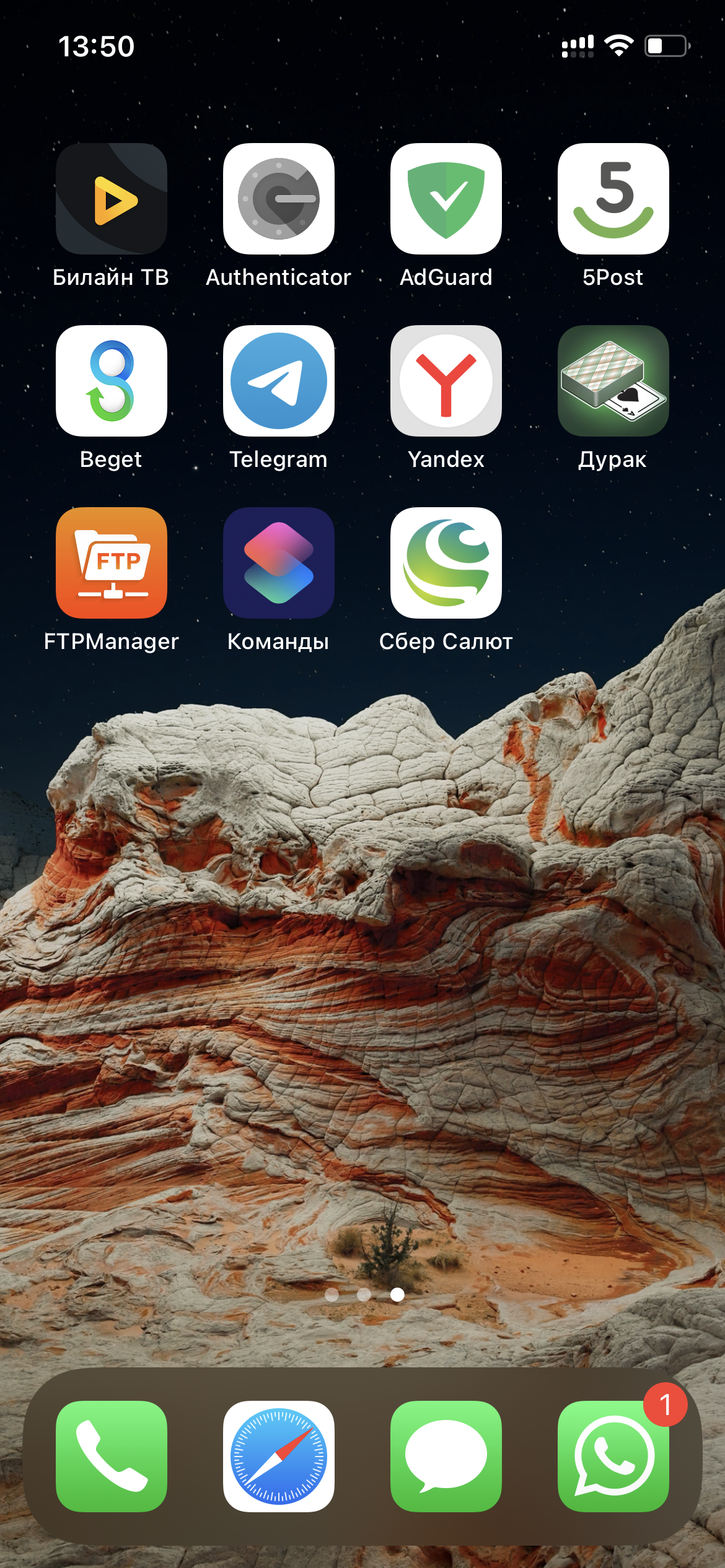This screenshot has height=1568, width=725.
Task: Start the Дурак card game
Action: click(613, 381)
